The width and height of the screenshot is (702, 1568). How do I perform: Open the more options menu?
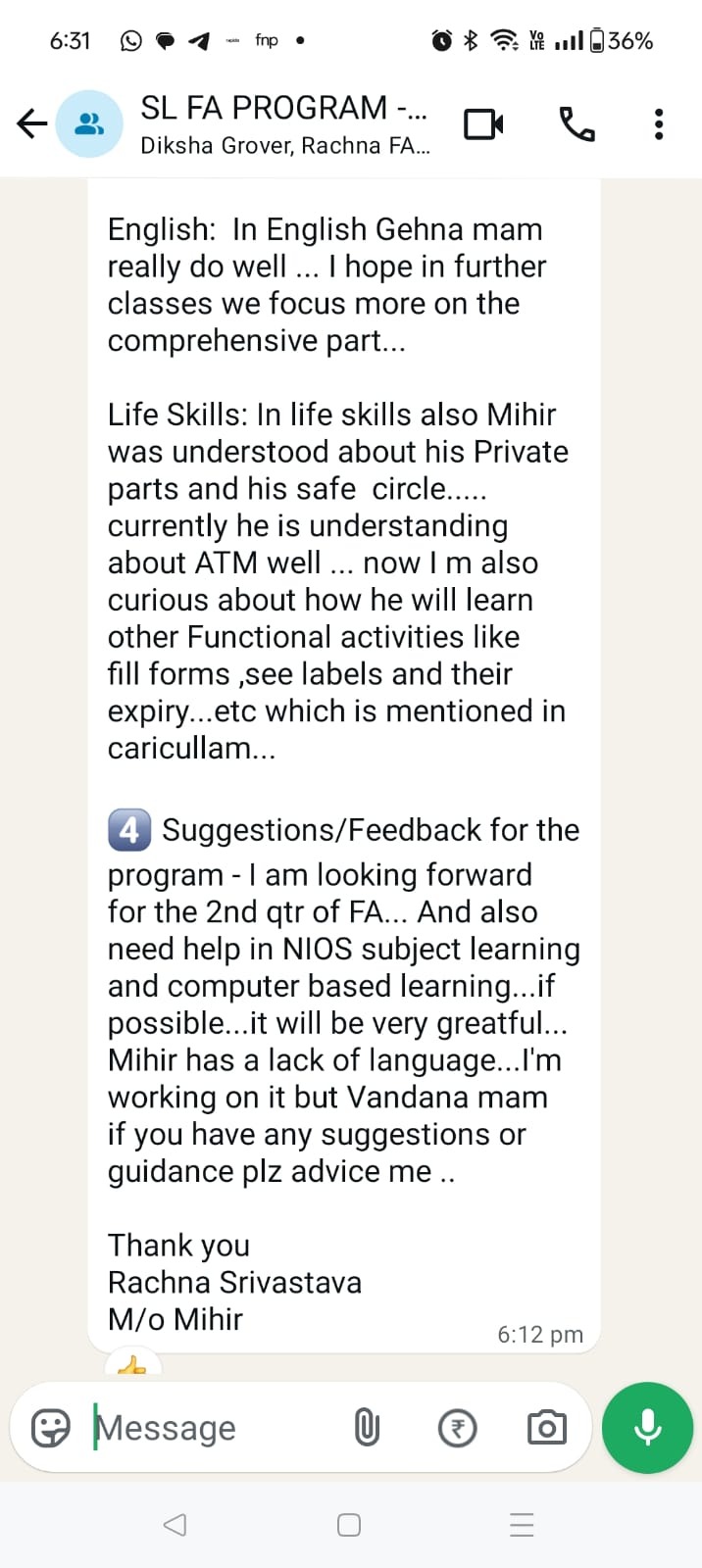pyautogui.click(x=659, y=124)
